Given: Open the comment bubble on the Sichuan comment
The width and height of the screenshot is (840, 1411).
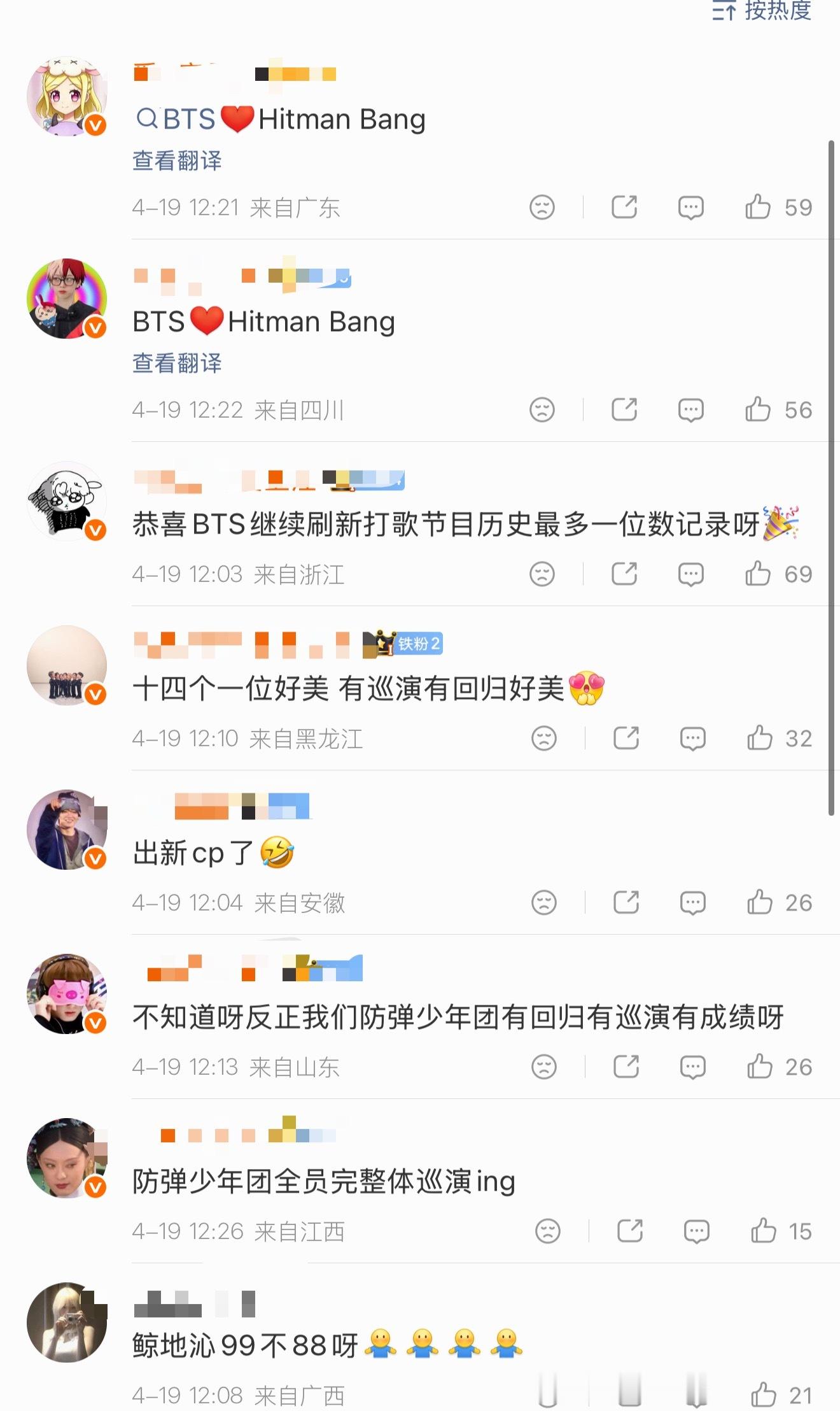Looking at the screenshot, I should pyautogui.click(x=690, y=409).
